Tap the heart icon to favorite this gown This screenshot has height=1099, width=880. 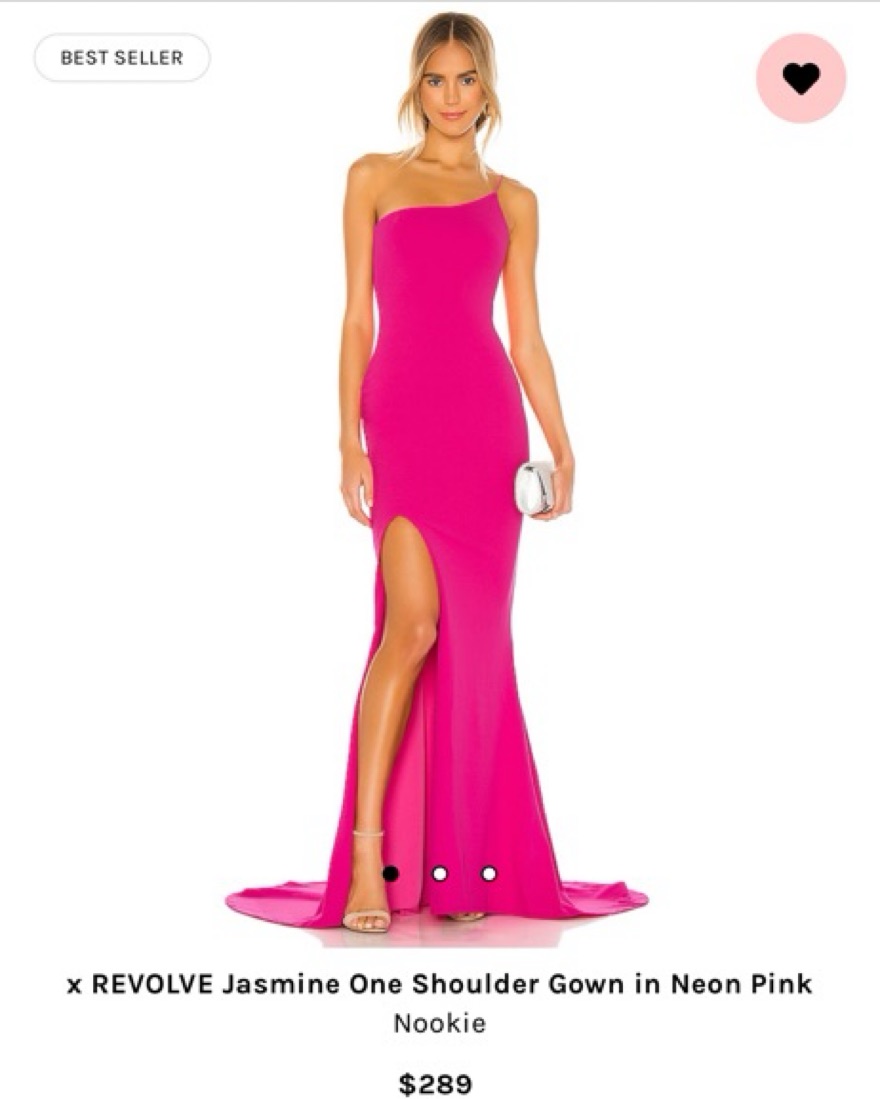[x=801, y=78]
